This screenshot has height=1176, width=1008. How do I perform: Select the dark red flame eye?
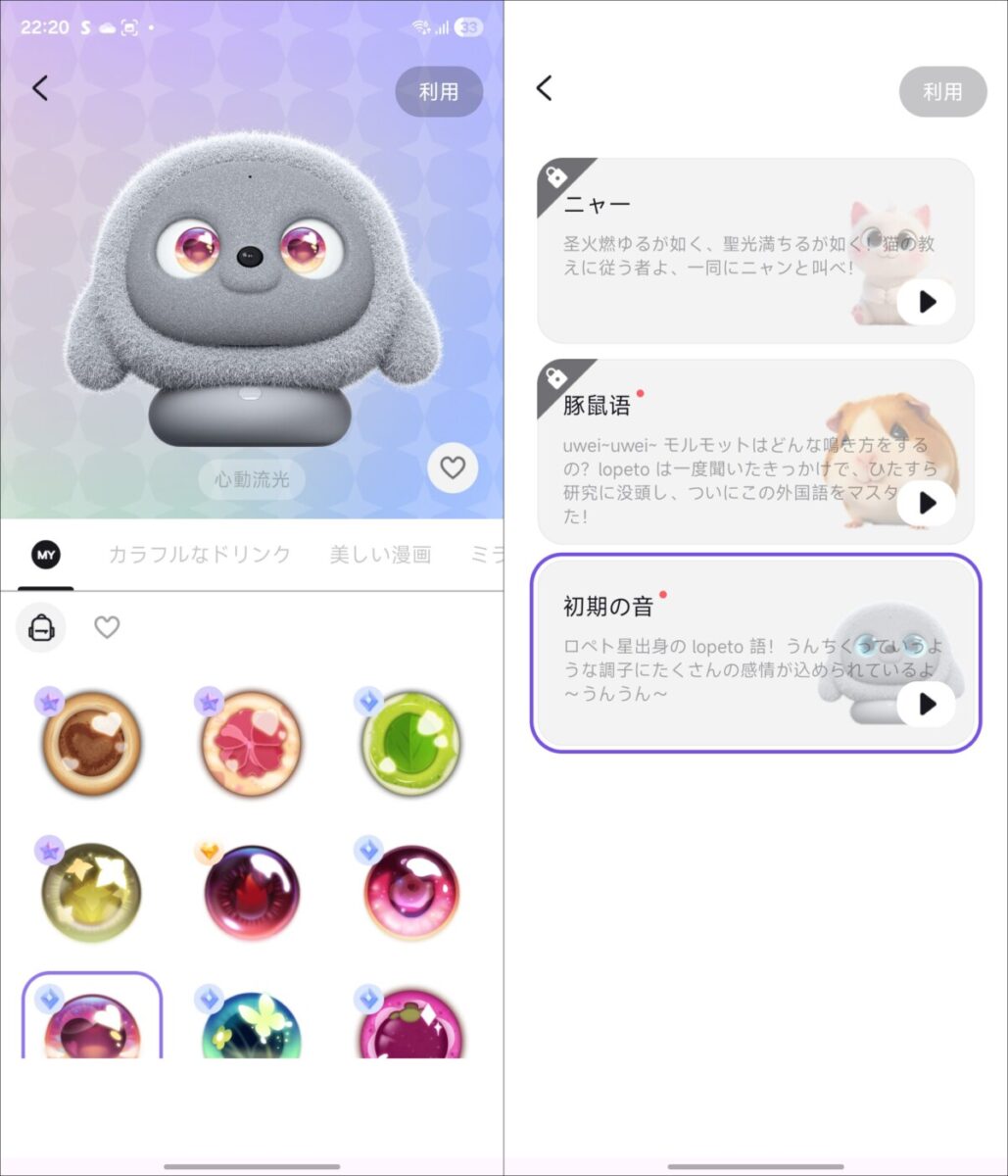252,892
